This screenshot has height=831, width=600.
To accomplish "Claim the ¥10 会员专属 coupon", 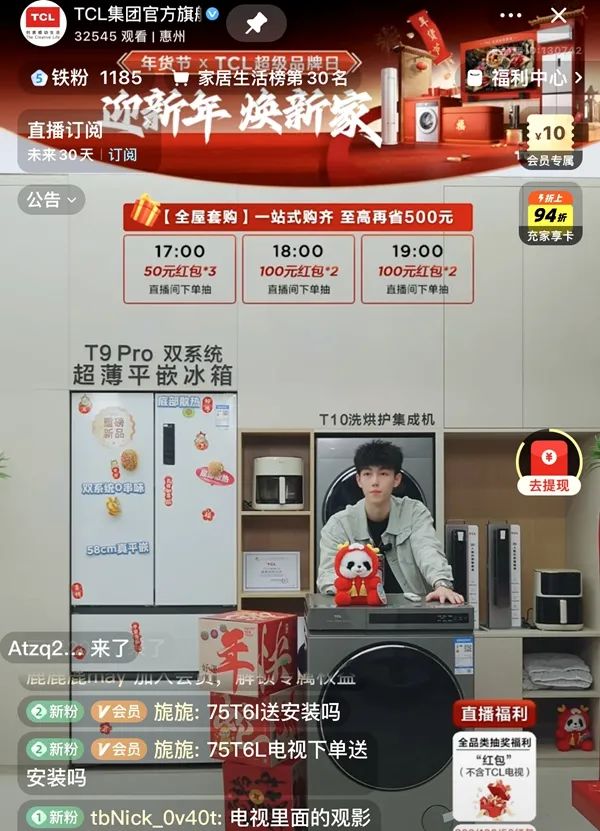I will click(548, 140).
